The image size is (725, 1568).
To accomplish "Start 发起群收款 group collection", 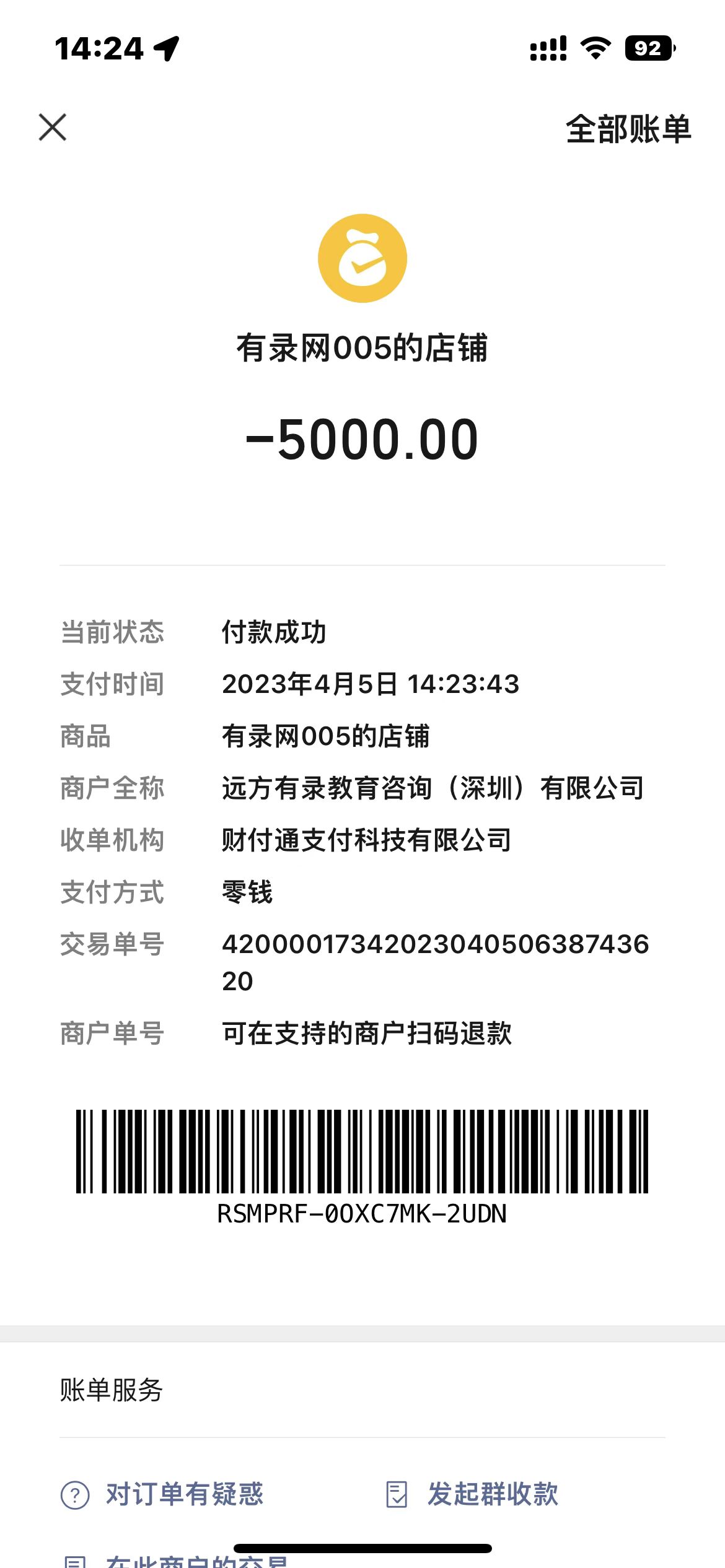I will point(492,1494).
